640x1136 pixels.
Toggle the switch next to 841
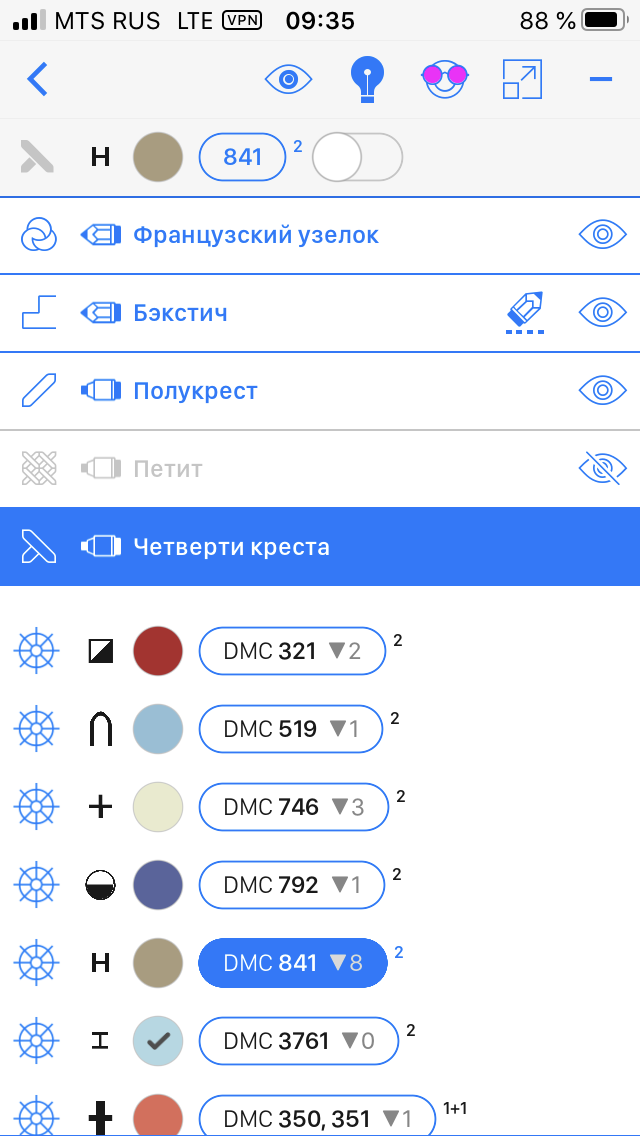[357, 157]
